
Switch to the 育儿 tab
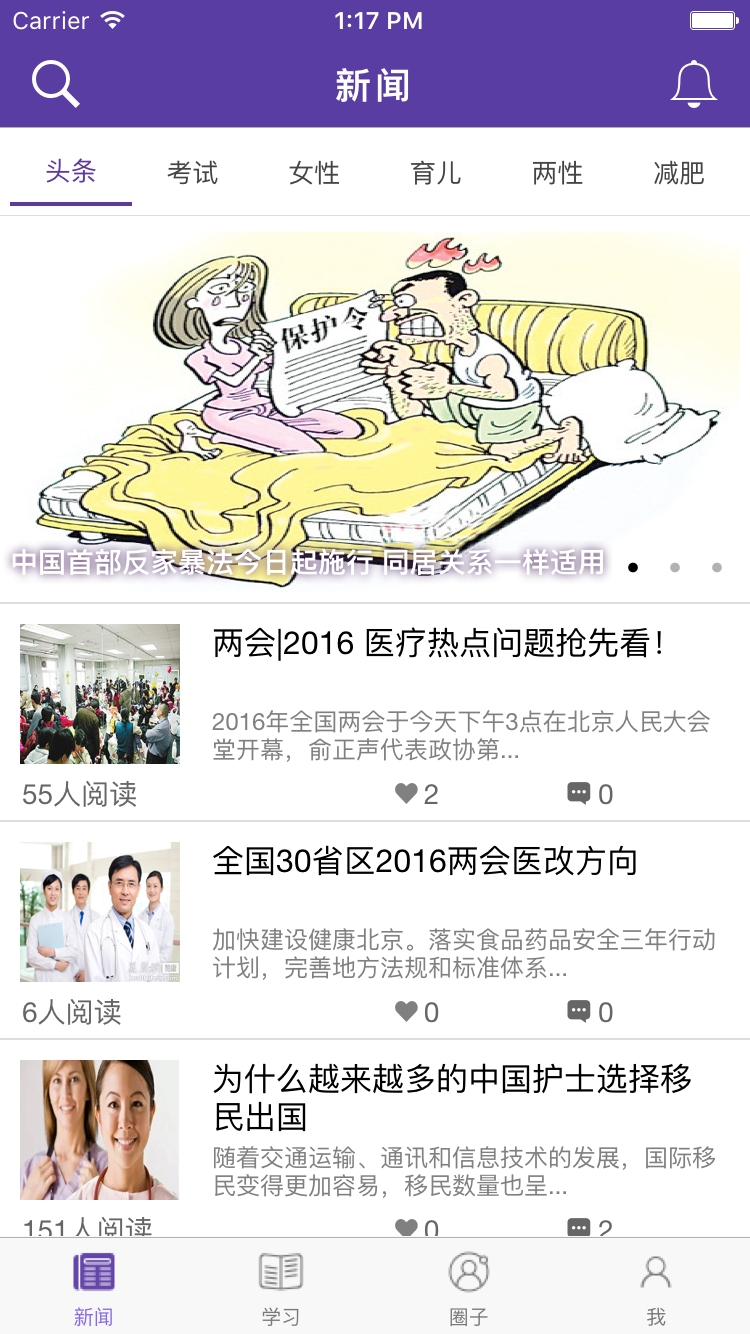tap(435, 173)
